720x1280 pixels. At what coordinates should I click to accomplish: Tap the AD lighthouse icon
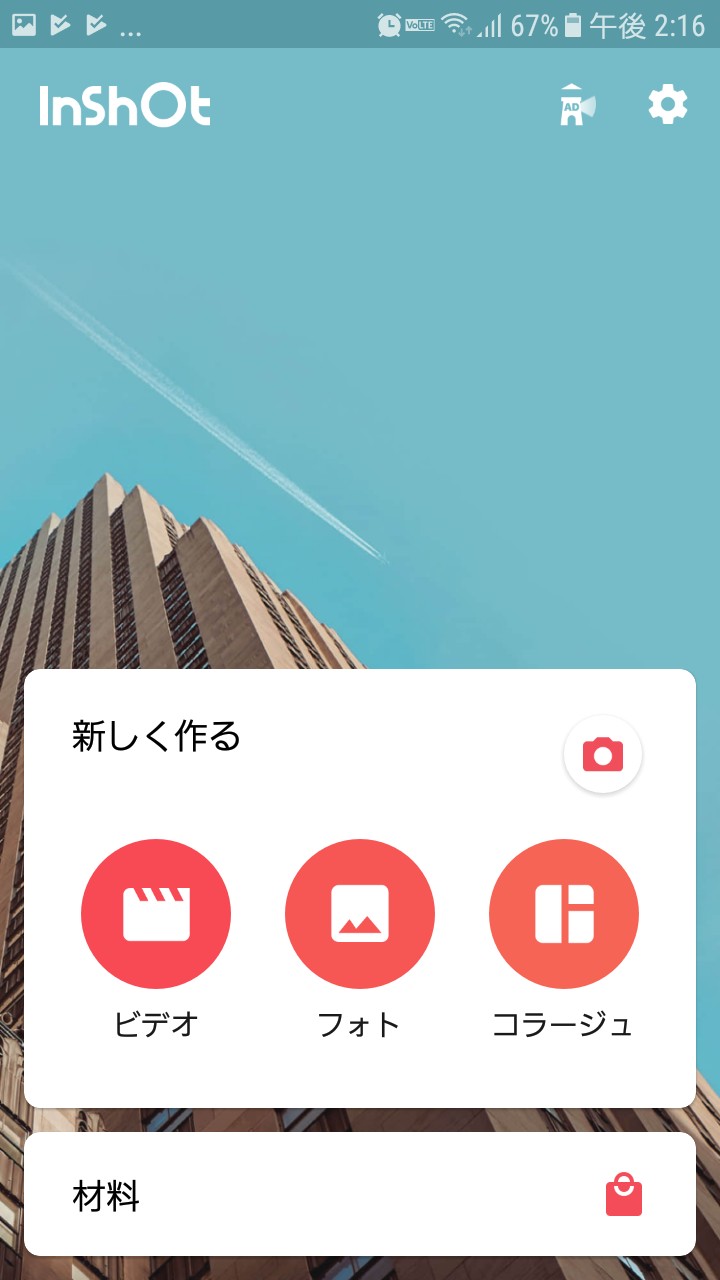pyautogui.click(x=577, y=105)
